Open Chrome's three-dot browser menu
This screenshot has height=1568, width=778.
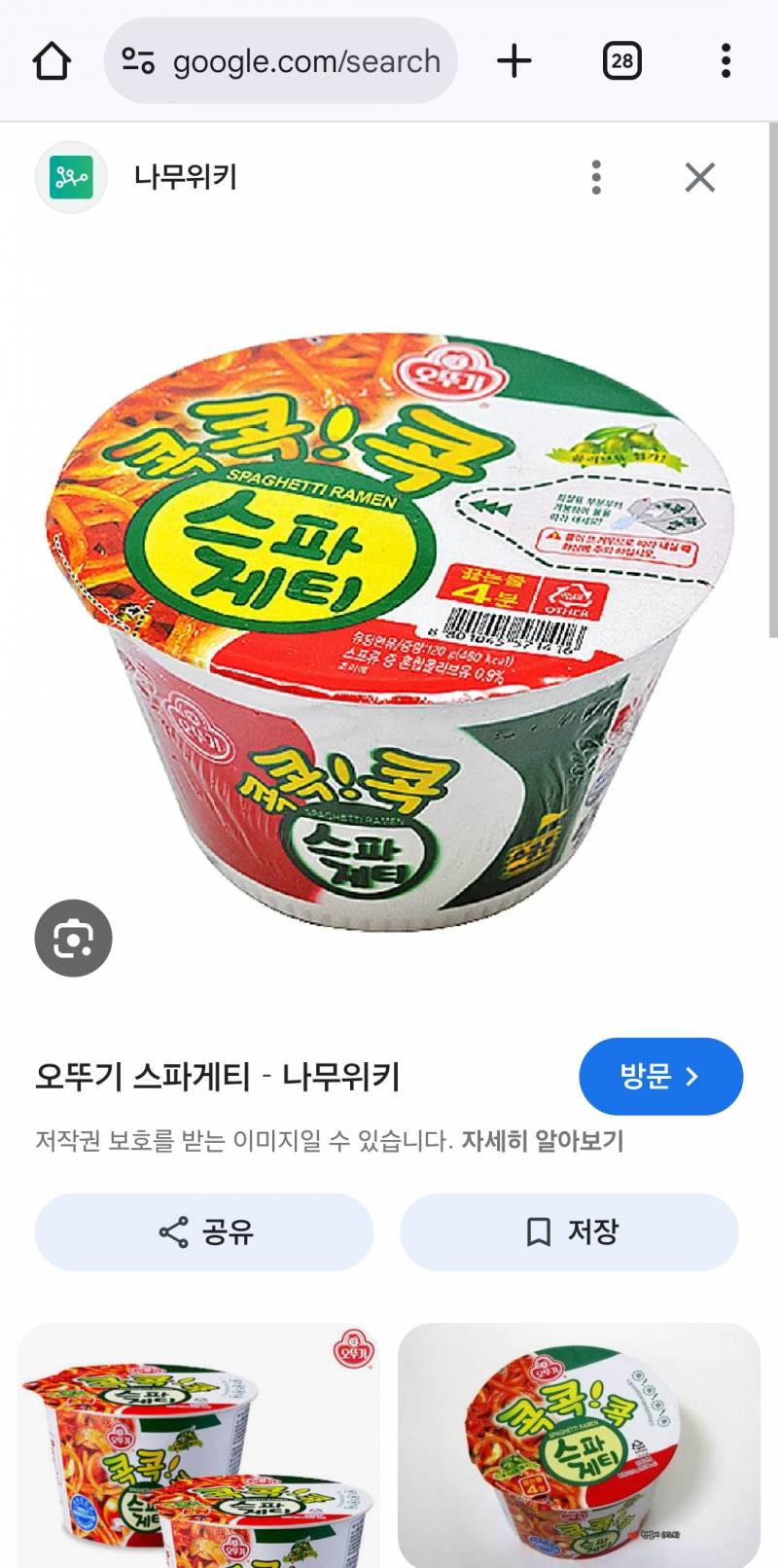(x=725, y=60)
